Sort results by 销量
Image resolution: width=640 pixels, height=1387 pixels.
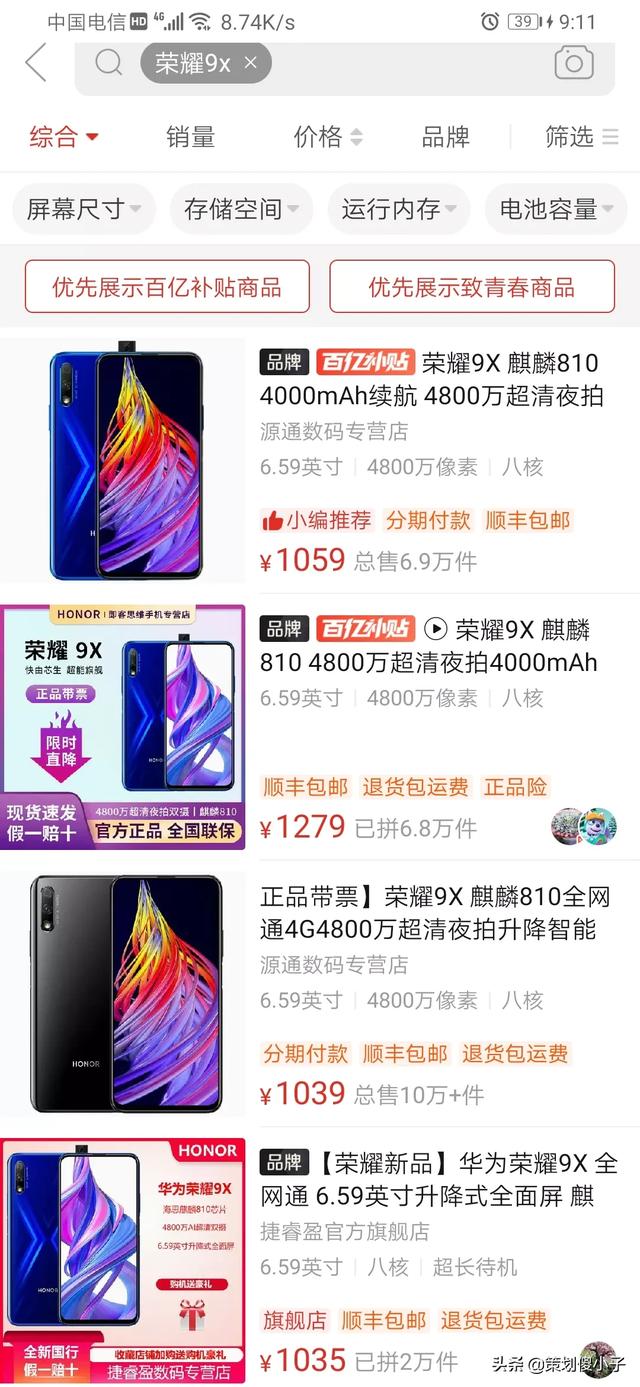coord(190,137)
